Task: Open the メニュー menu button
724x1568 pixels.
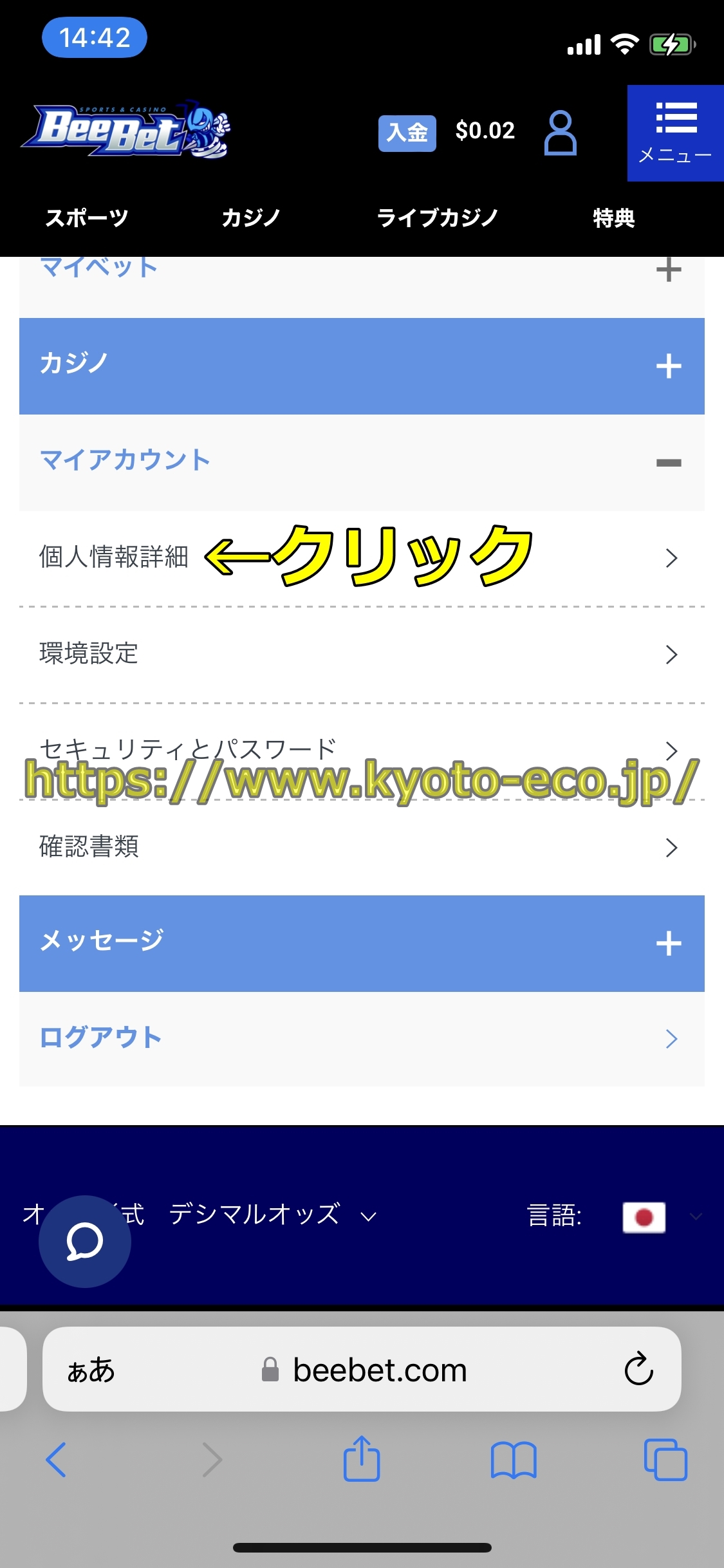Action: [x=675, y=133]
